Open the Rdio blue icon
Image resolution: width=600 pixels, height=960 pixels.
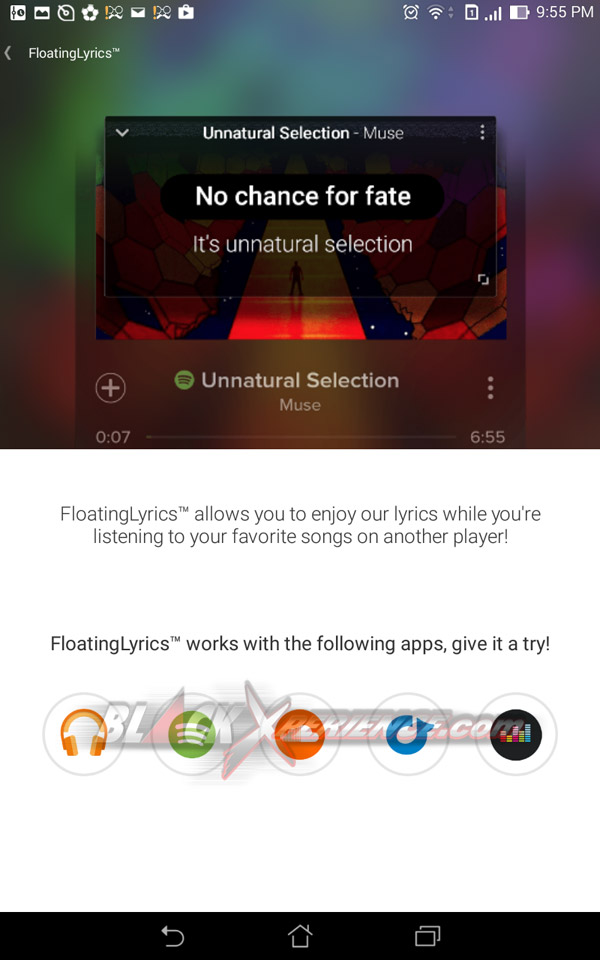pyautogui.click(x=407, y=733)
